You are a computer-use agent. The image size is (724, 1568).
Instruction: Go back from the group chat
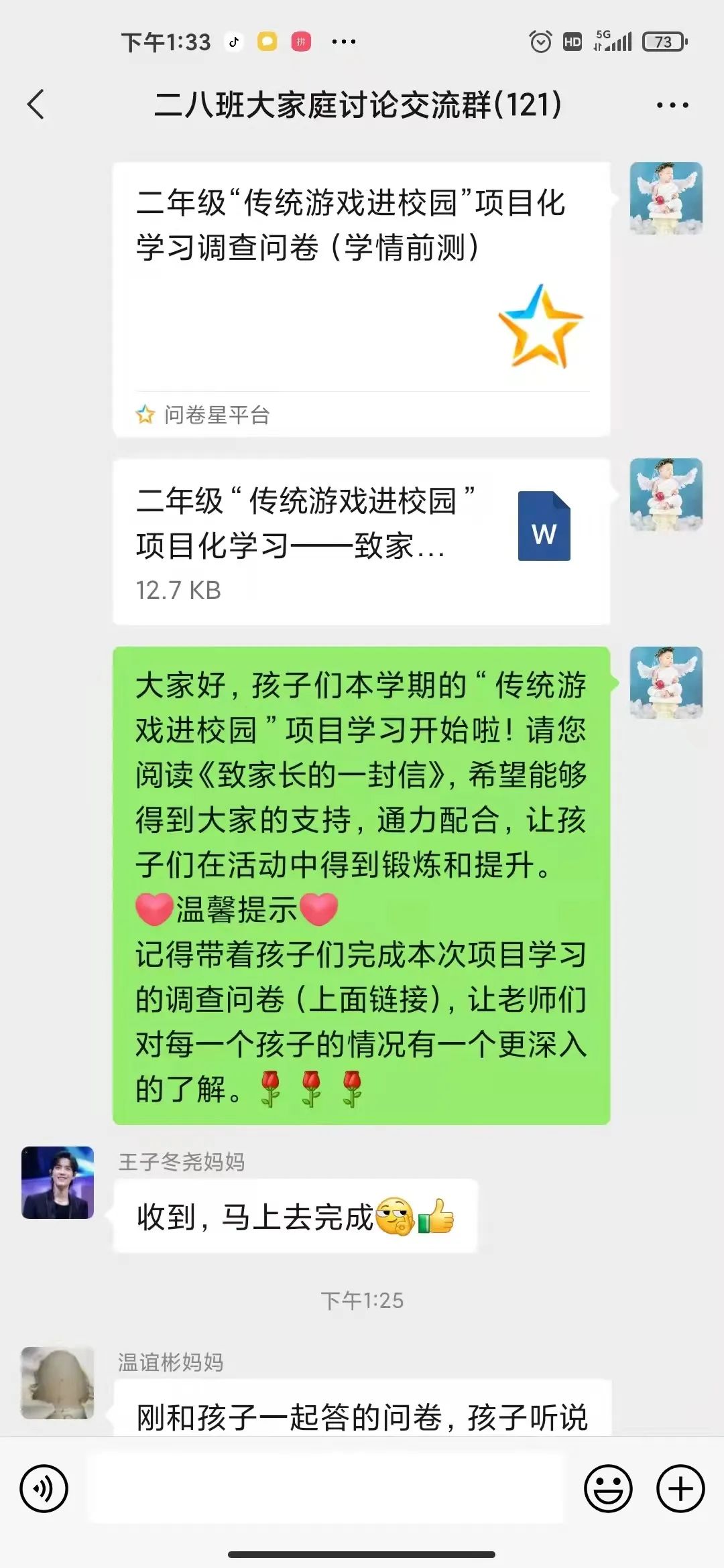[x=36, y=105]
